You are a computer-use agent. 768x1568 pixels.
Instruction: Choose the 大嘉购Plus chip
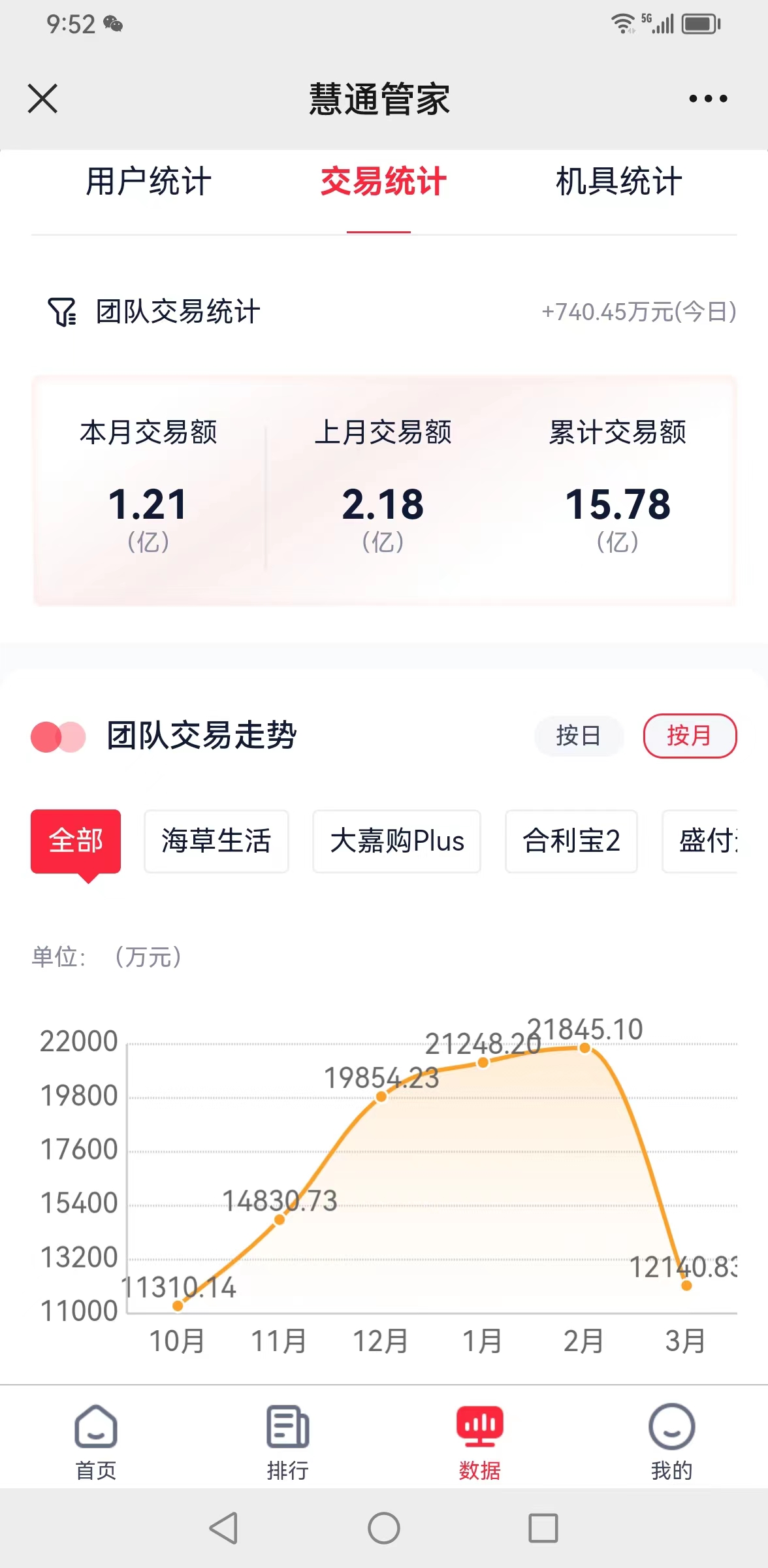[396, 841]
